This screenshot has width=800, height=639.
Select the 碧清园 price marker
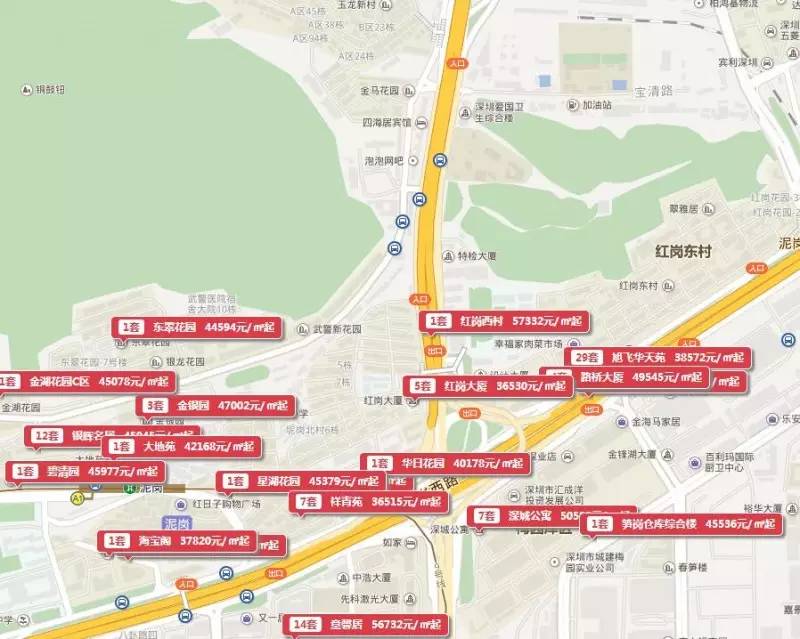coord(84,471)
